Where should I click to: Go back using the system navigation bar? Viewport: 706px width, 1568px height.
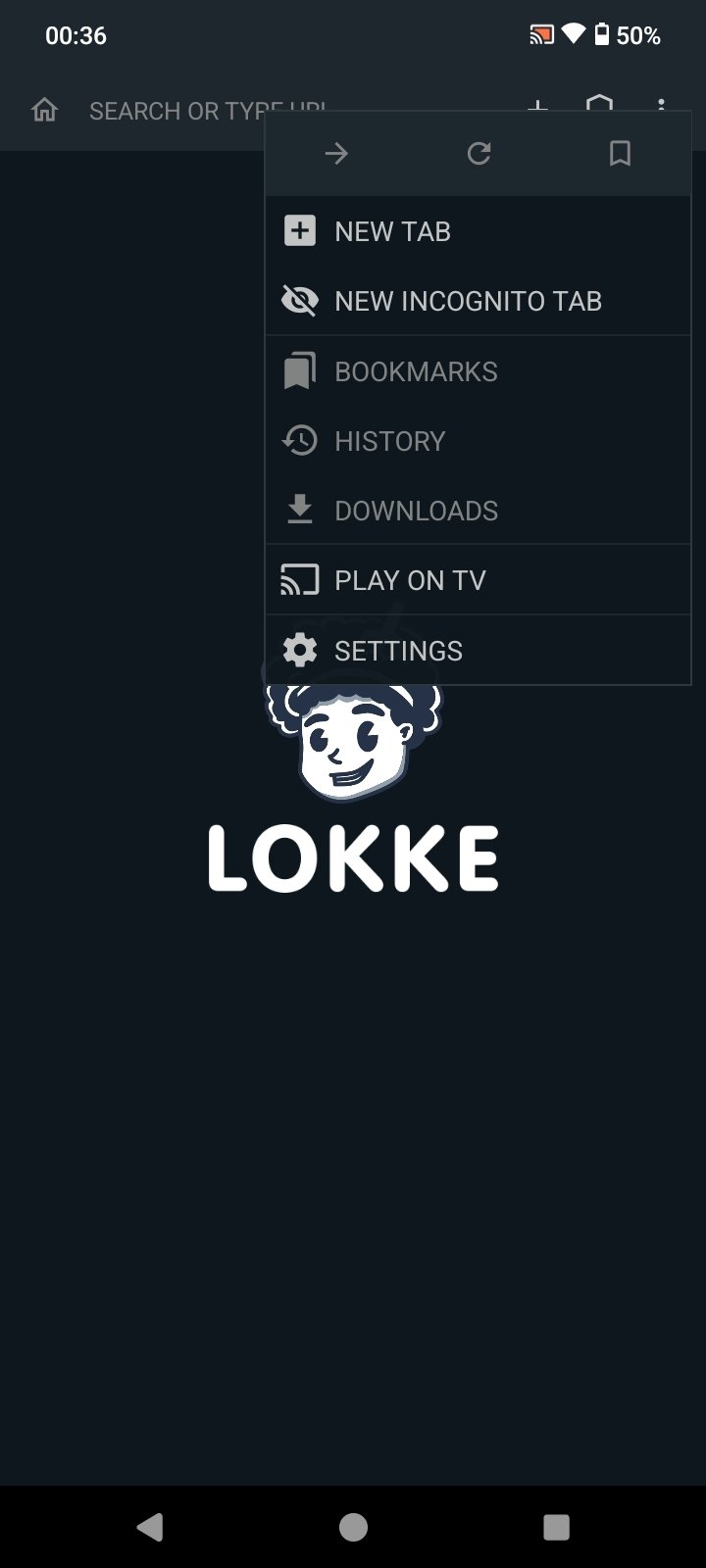pyautogui.click(x=149, y=1527)
